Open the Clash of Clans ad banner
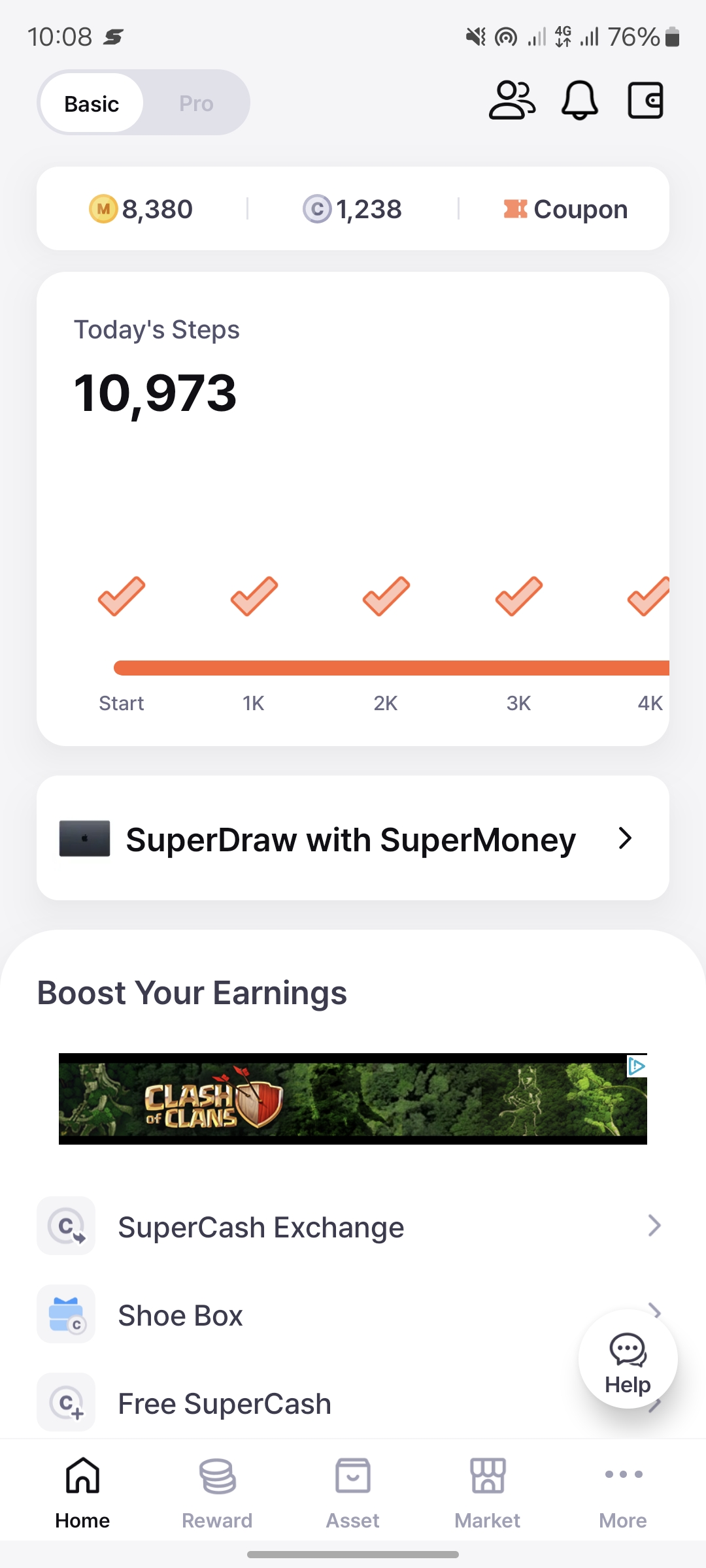 353,1099
